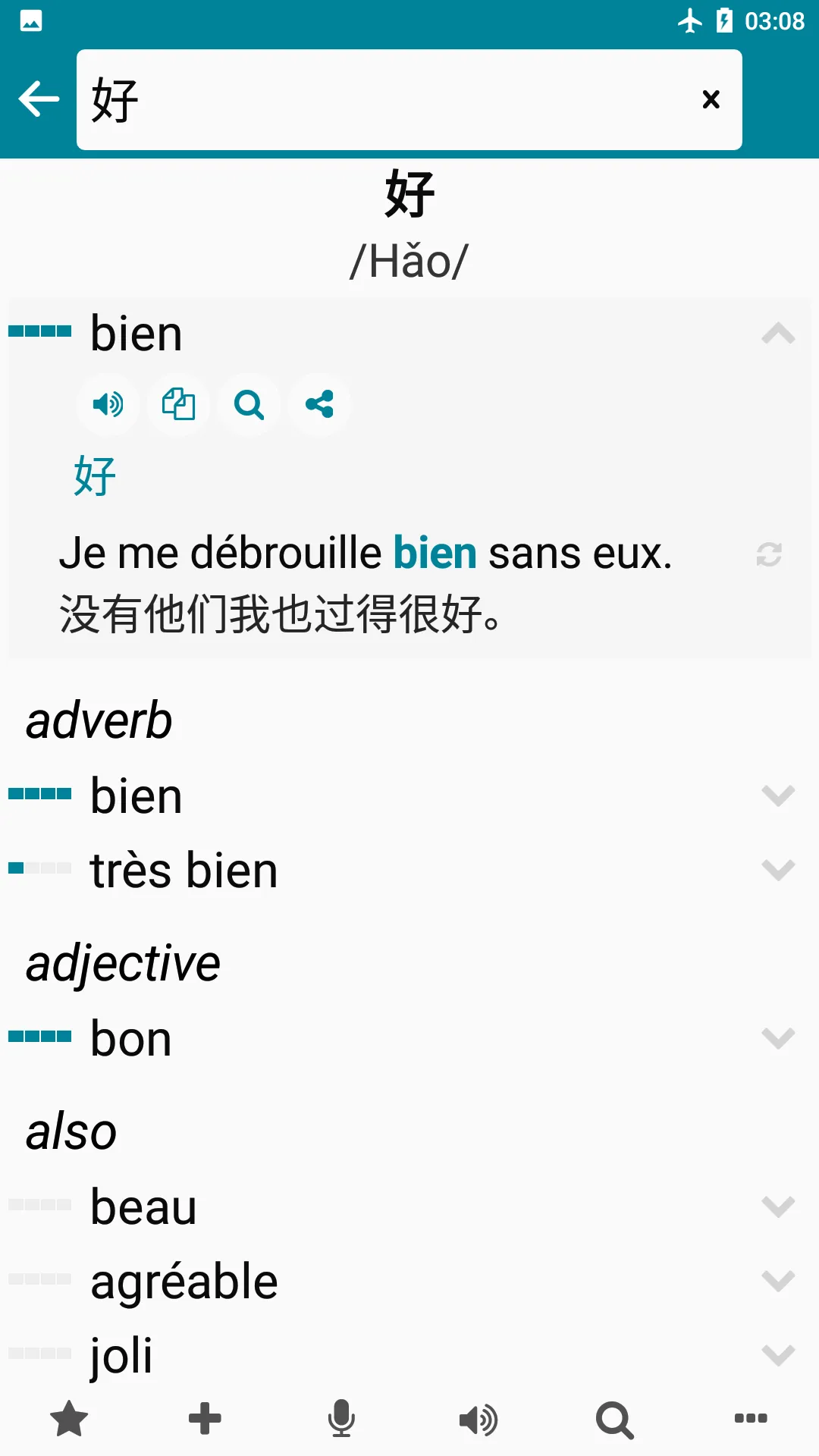Play pronunciation of the bien translation
819x1456 pixels.
coord(108,404)
